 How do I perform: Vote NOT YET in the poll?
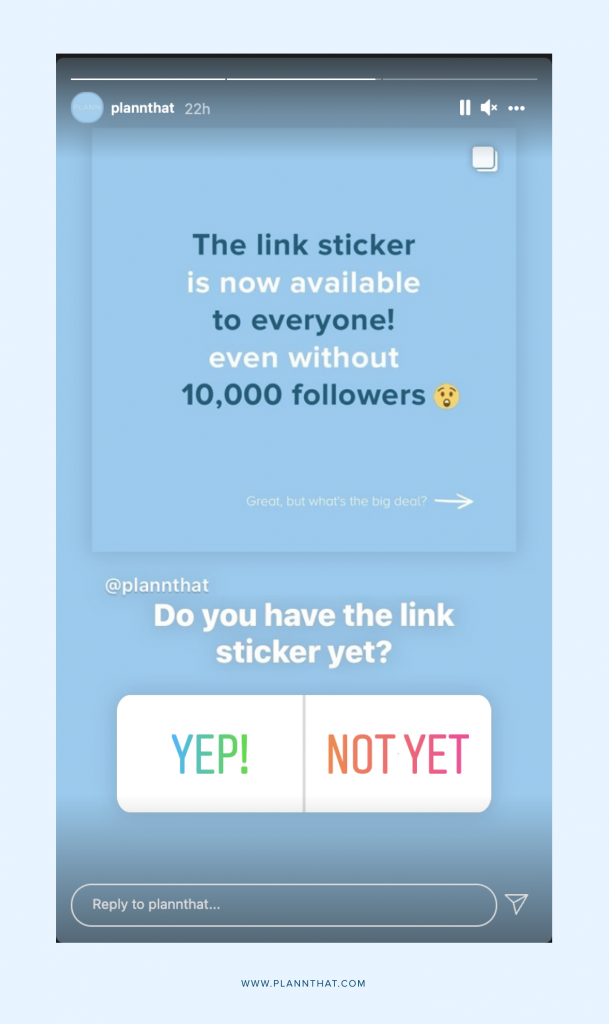pos(397,754)
